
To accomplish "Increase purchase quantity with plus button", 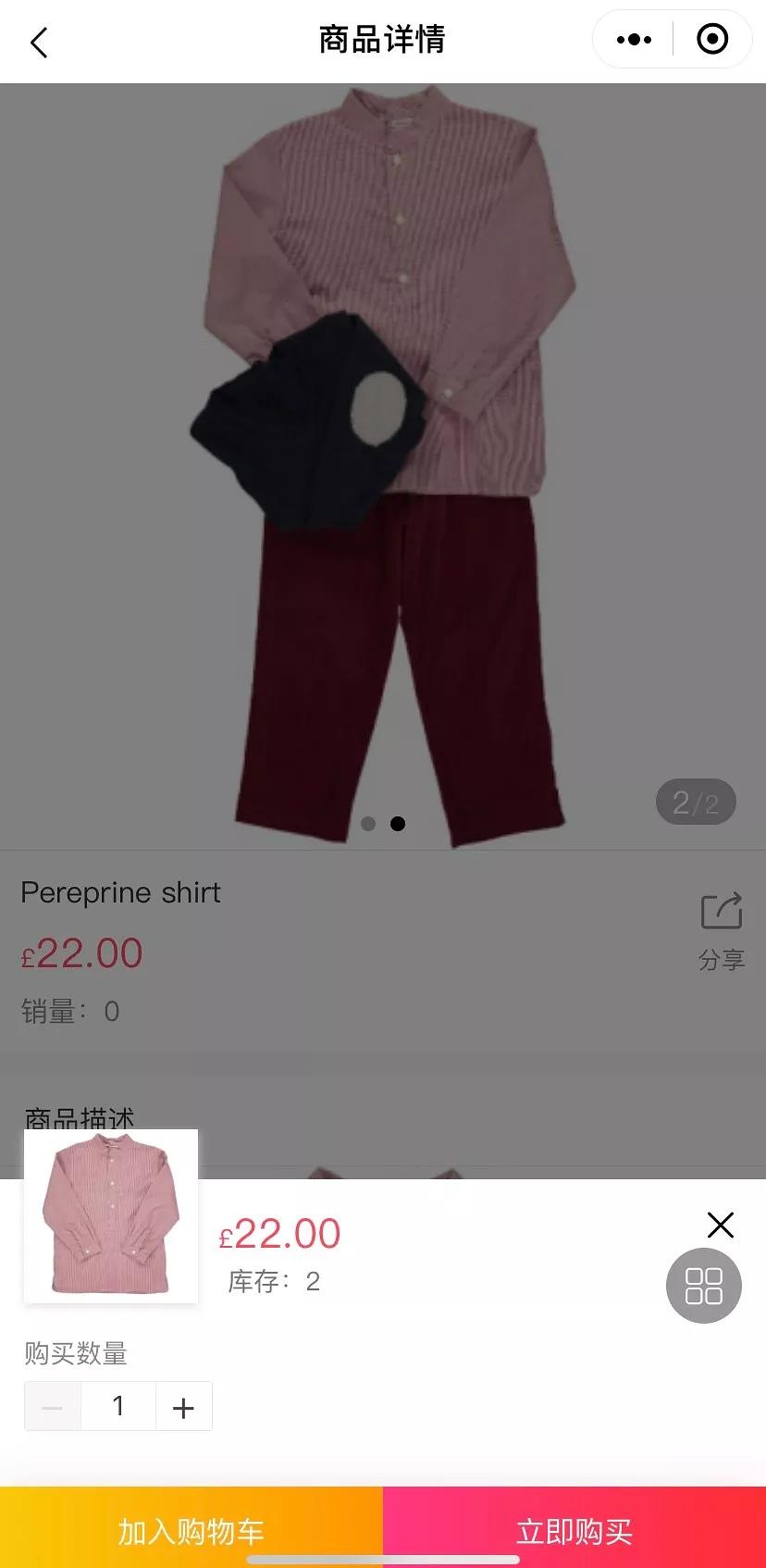I will point(183,1407).
